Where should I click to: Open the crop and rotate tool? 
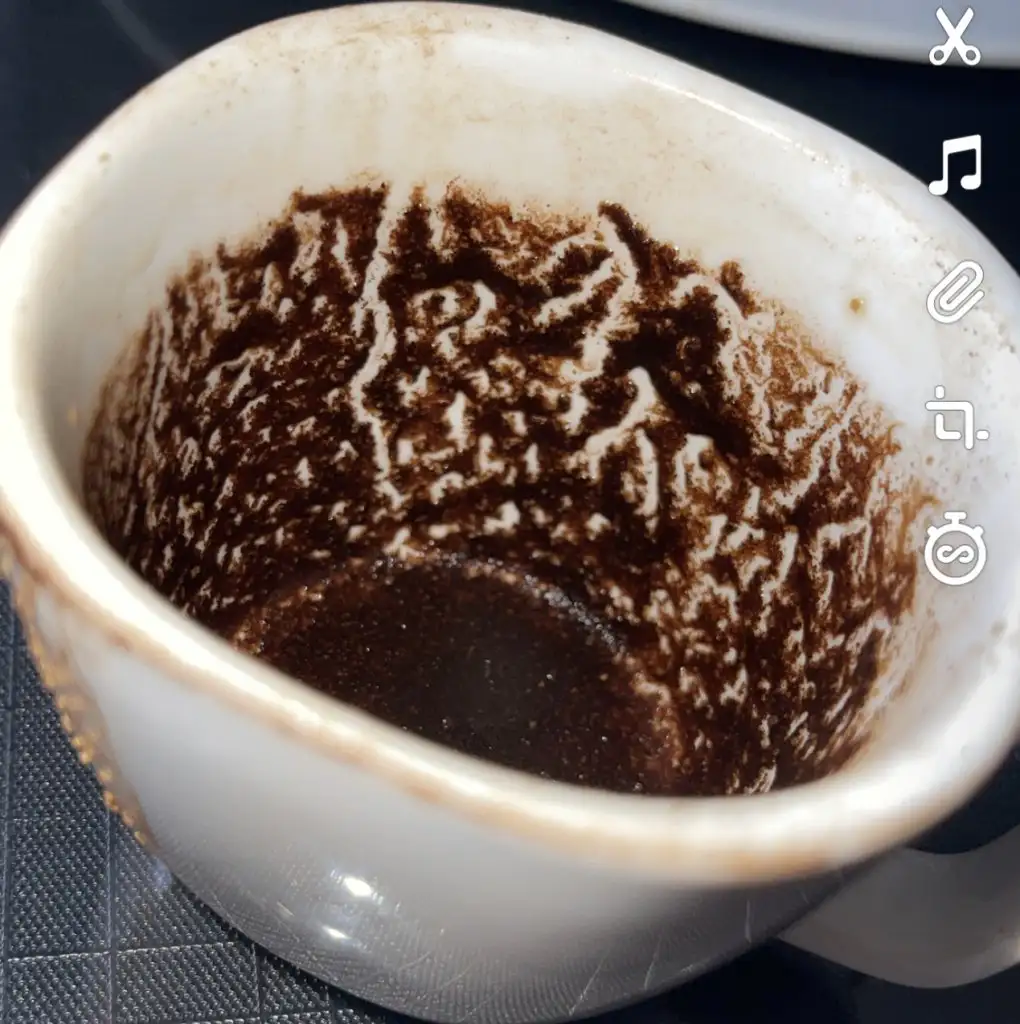coord(955,419)
